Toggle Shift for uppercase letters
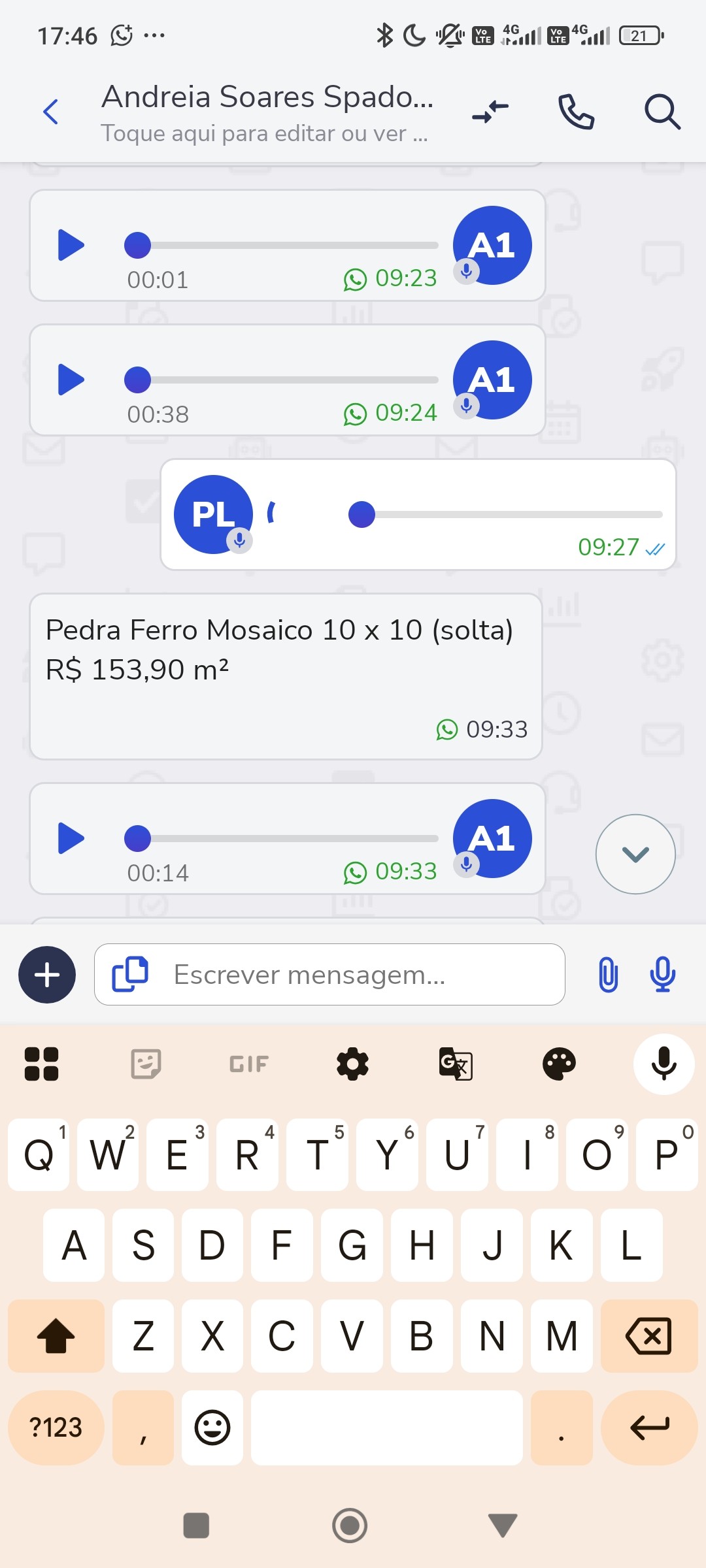This screenshot has width=706, height=1568. [56, 1336]
